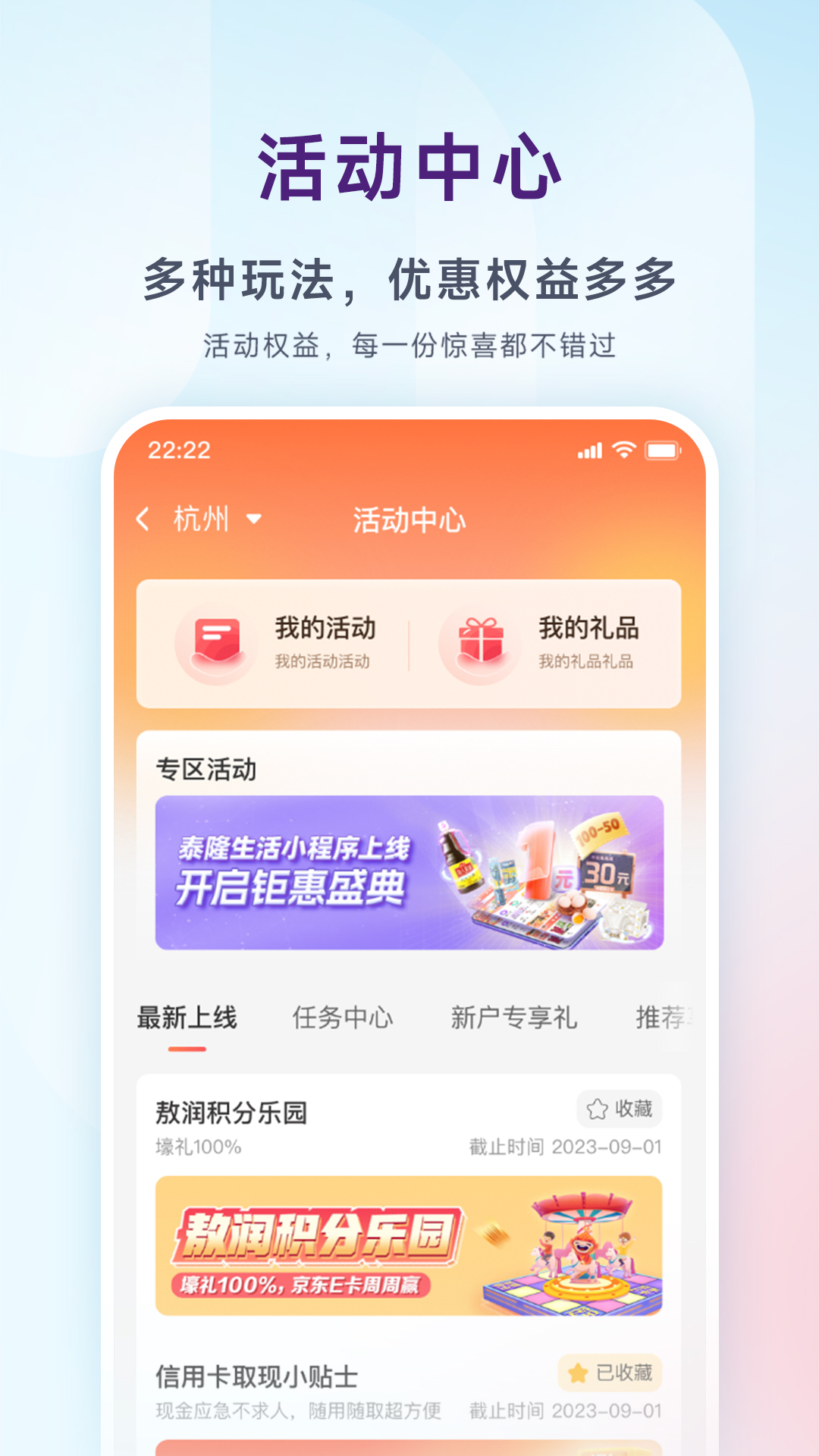Tap the back arrow in the header

[x=143, y=519]
